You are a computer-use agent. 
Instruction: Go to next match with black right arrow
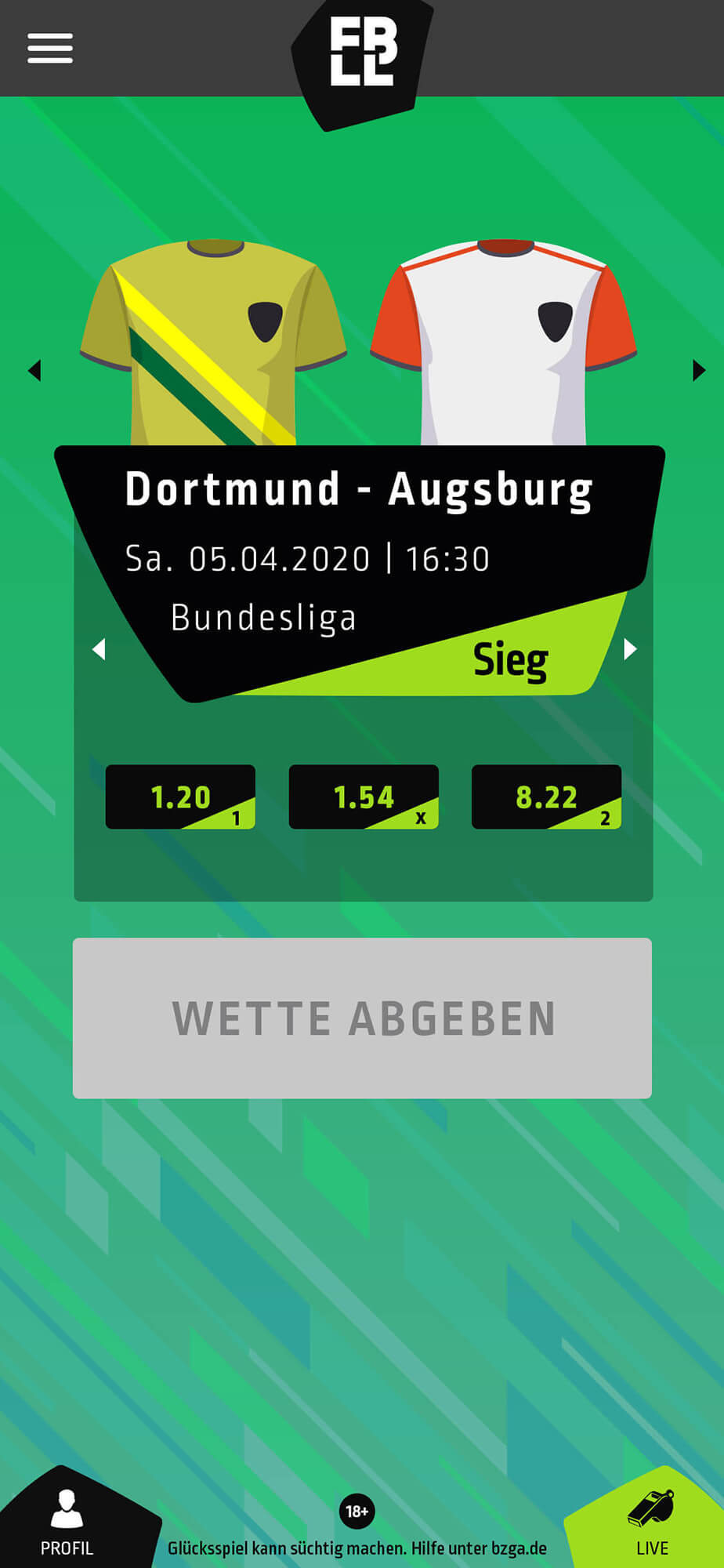coord(698,370)
